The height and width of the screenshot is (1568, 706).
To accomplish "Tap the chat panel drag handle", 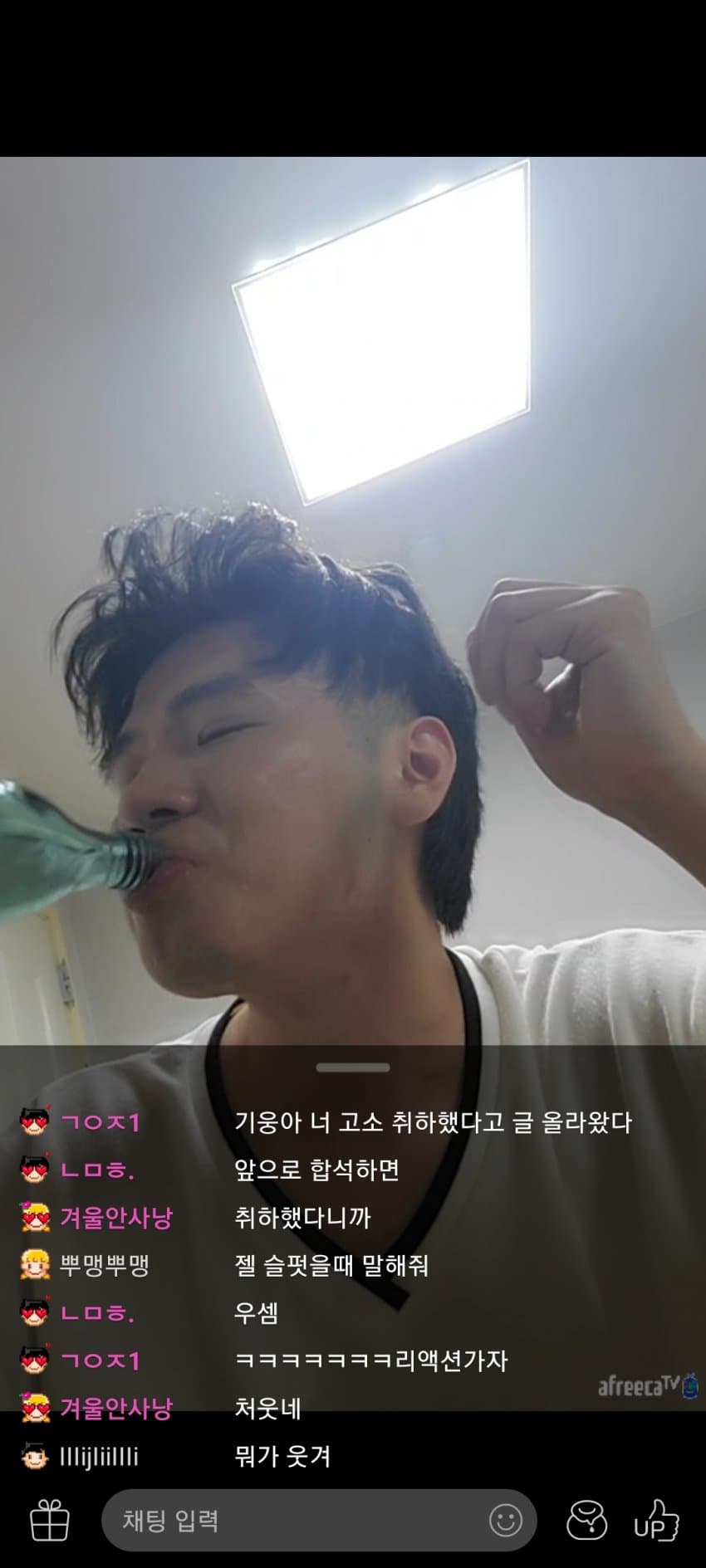I will point(352,1067).
